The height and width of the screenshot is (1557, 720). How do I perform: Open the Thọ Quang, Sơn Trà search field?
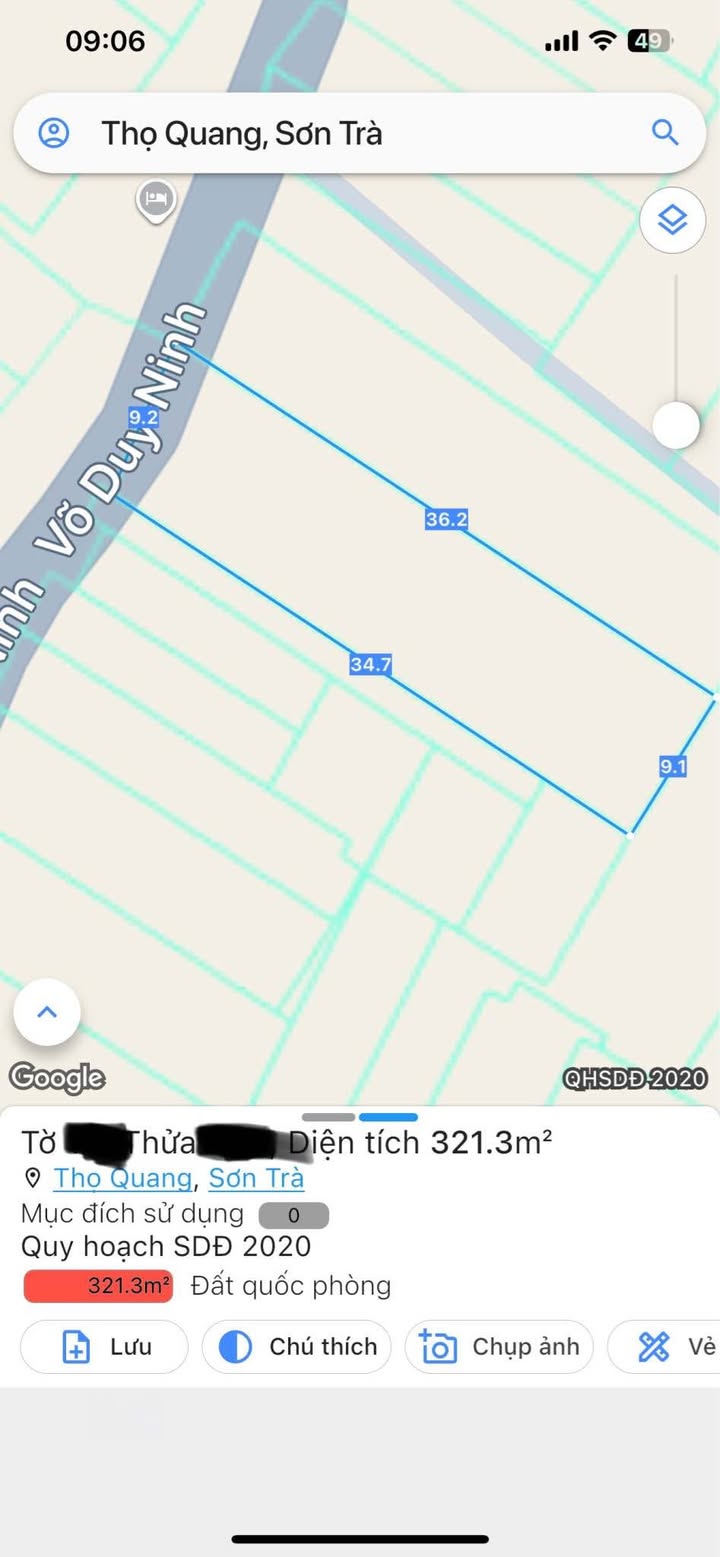360,133
